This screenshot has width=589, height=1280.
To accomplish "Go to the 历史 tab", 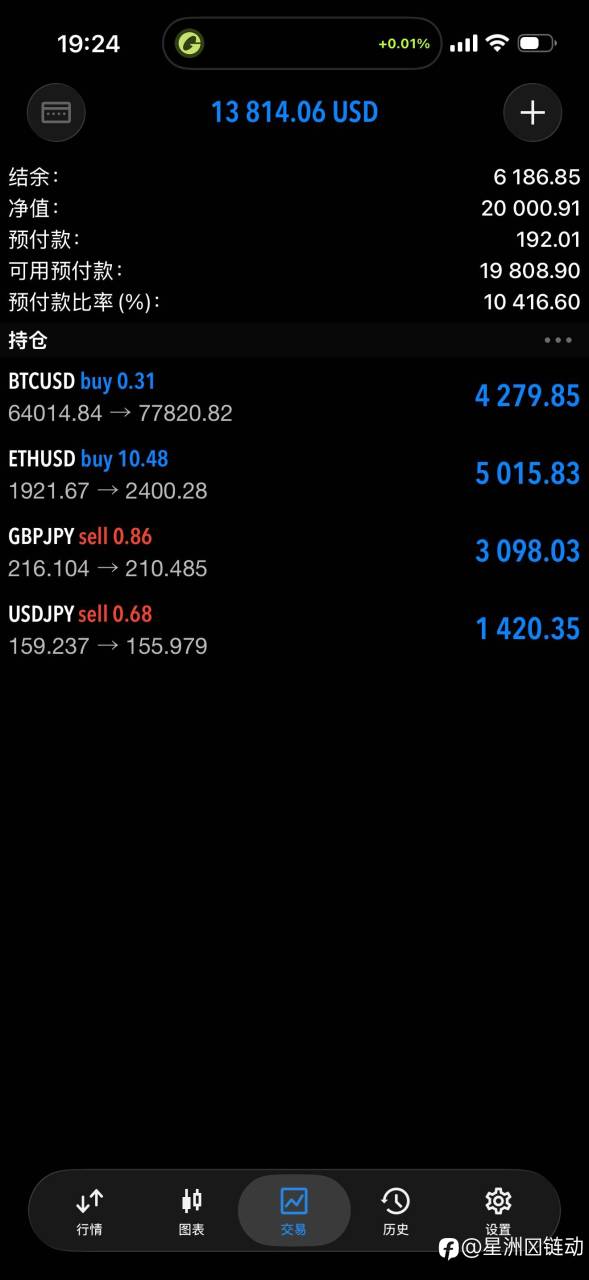I will pos(396,1211).
